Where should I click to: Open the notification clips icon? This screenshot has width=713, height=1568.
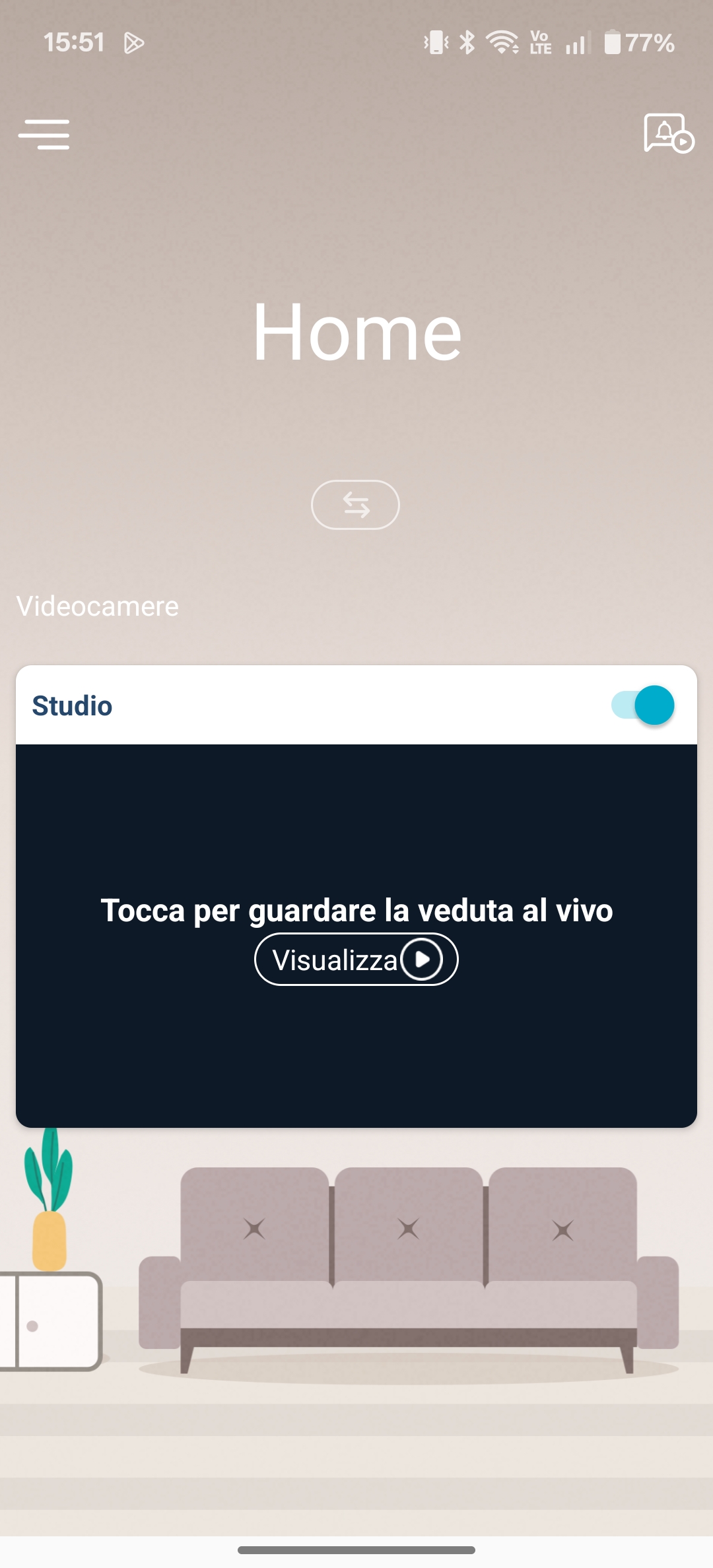pos(667,133)
